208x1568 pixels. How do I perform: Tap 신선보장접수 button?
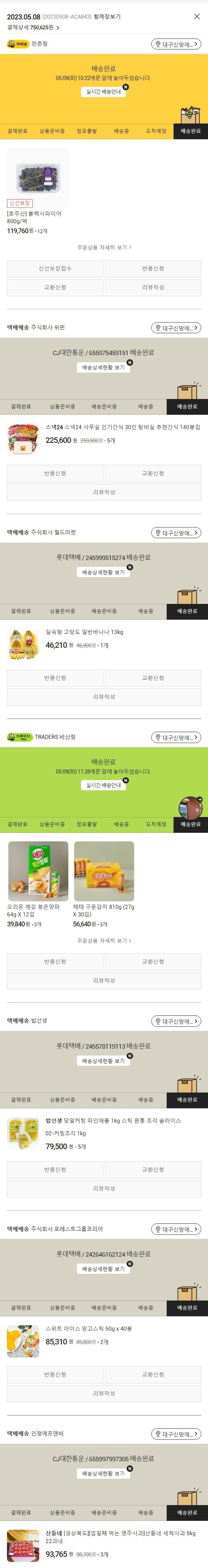coord(55,268)
